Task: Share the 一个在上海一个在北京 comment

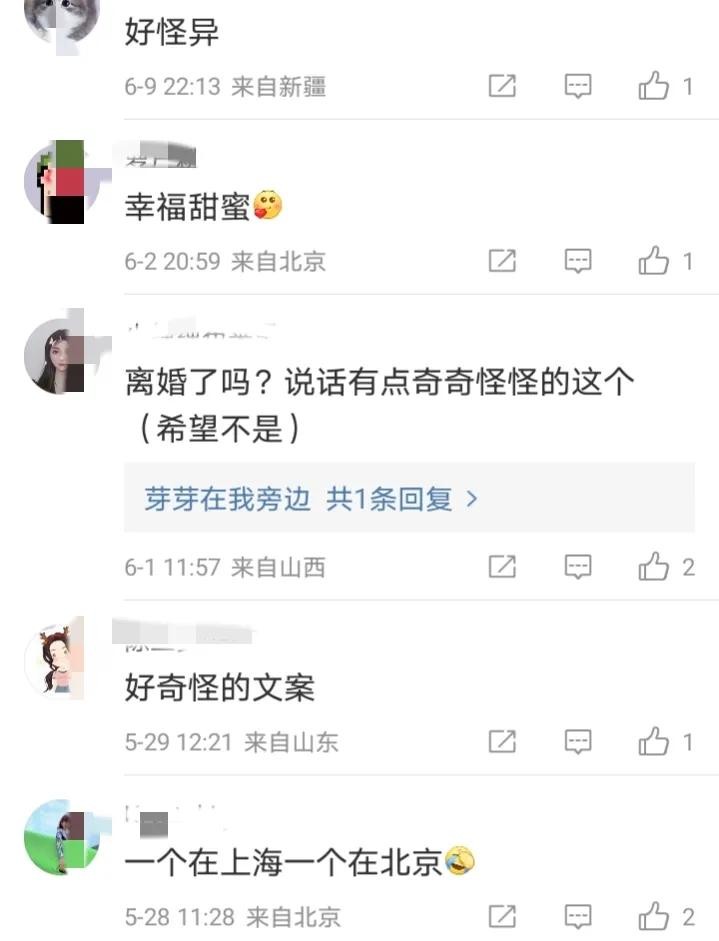Action: (502, 916)
